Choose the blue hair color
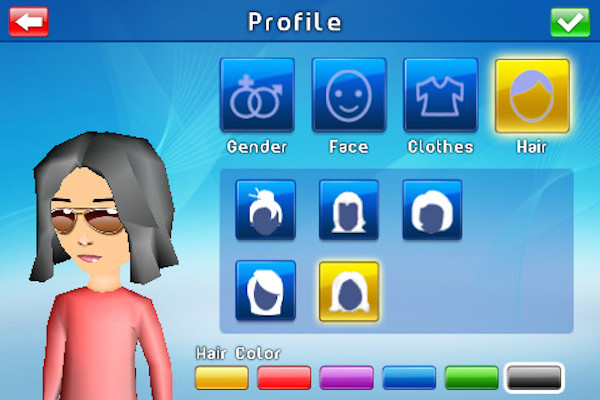 [409, 377]
